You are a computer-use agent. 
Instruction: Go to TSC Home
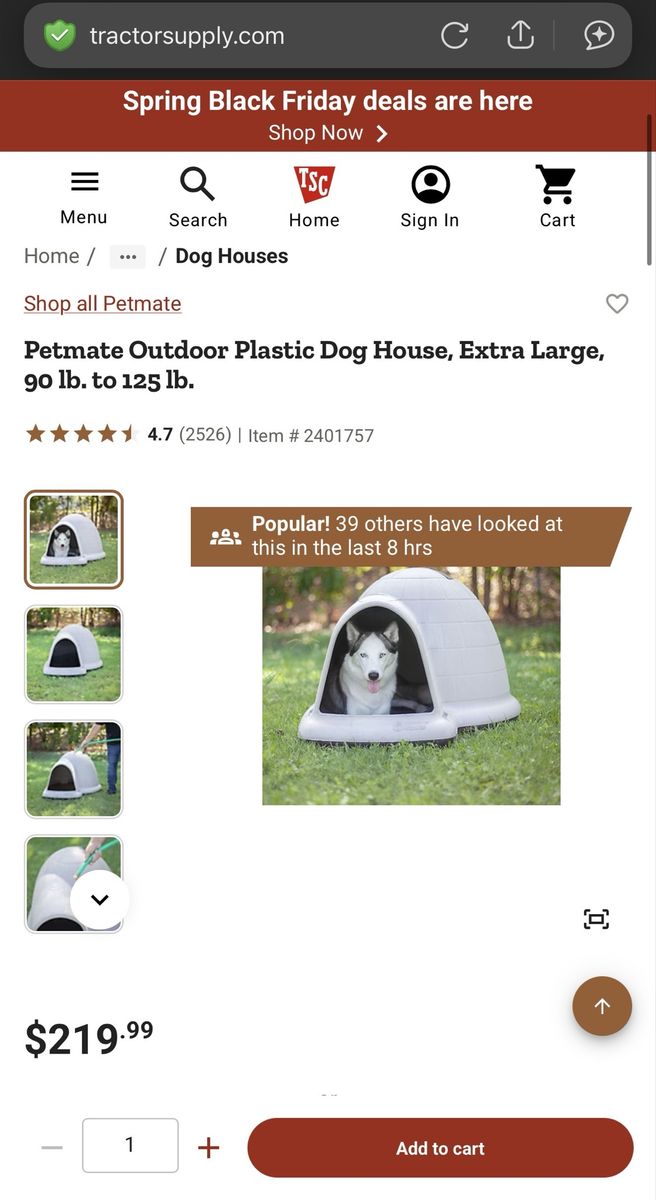click(x=314, y=197)
